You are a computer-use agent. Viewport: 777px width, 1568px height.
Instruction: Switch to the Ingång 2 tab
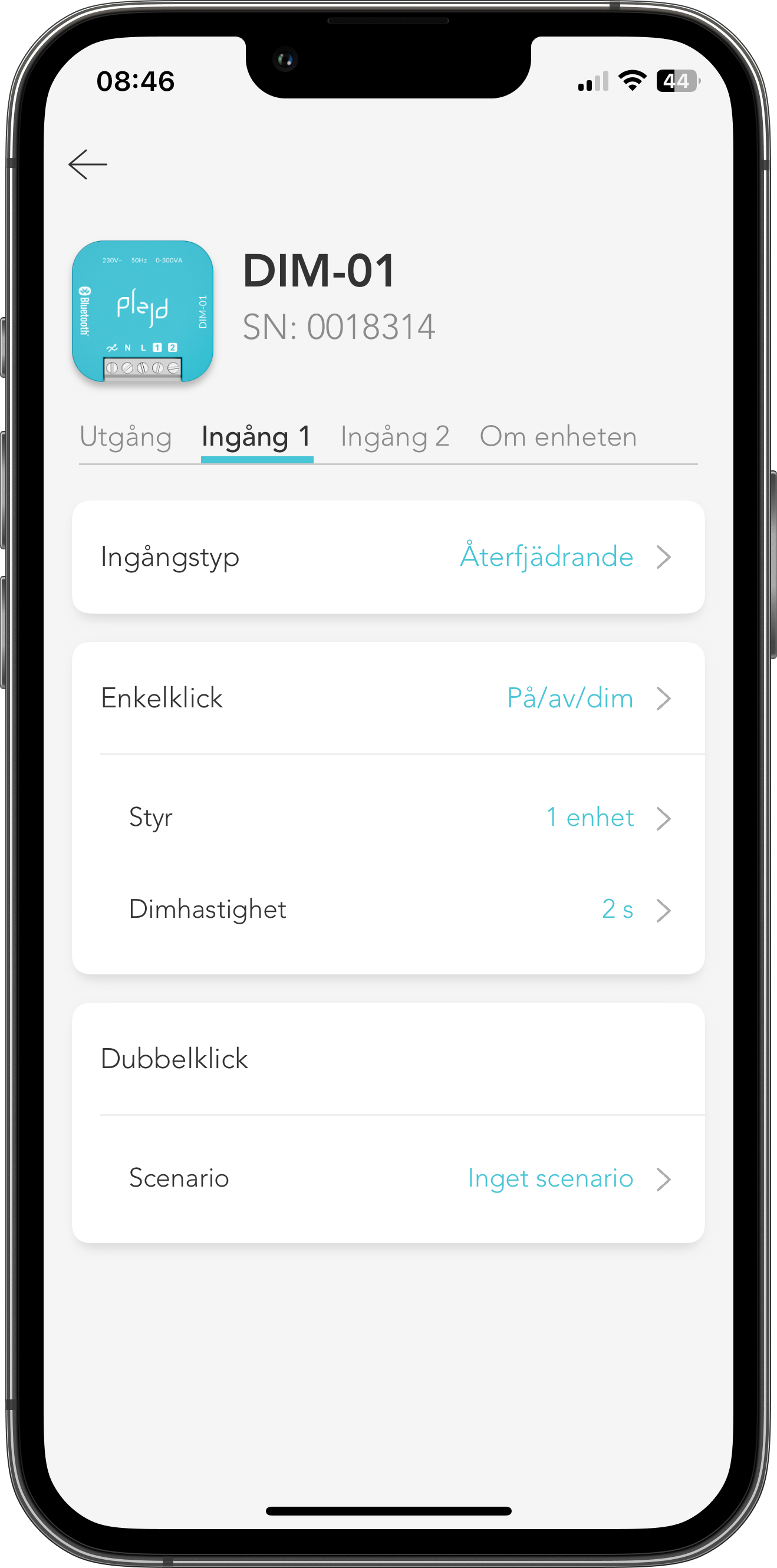pos(394,436)
